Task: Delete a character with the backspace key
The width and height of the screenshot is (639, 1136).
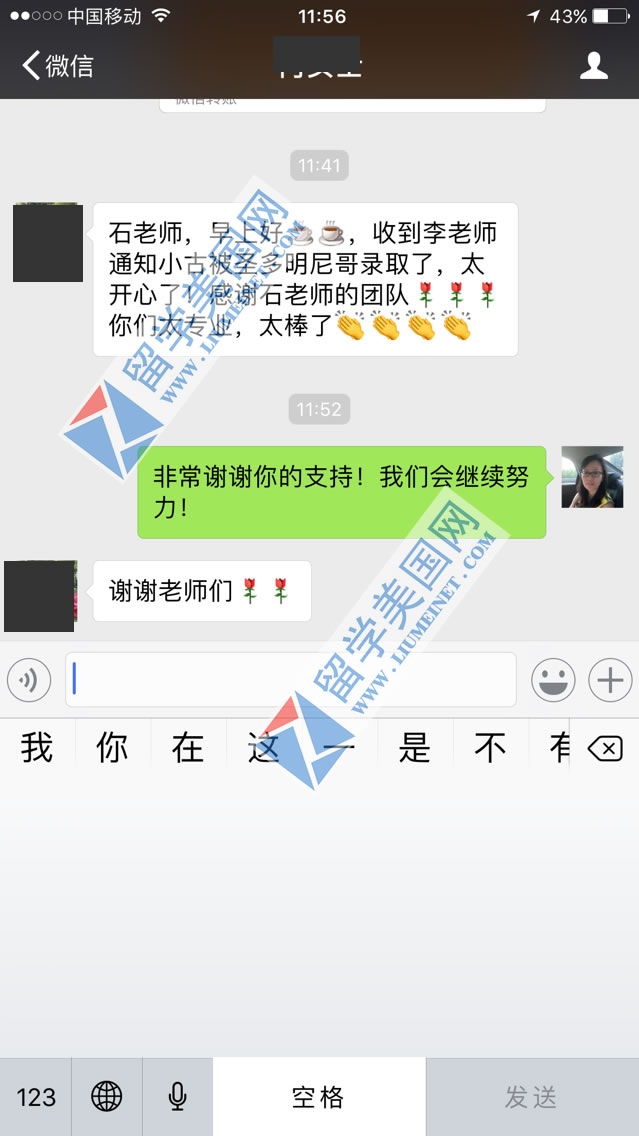Action: (x=605, y=748)
